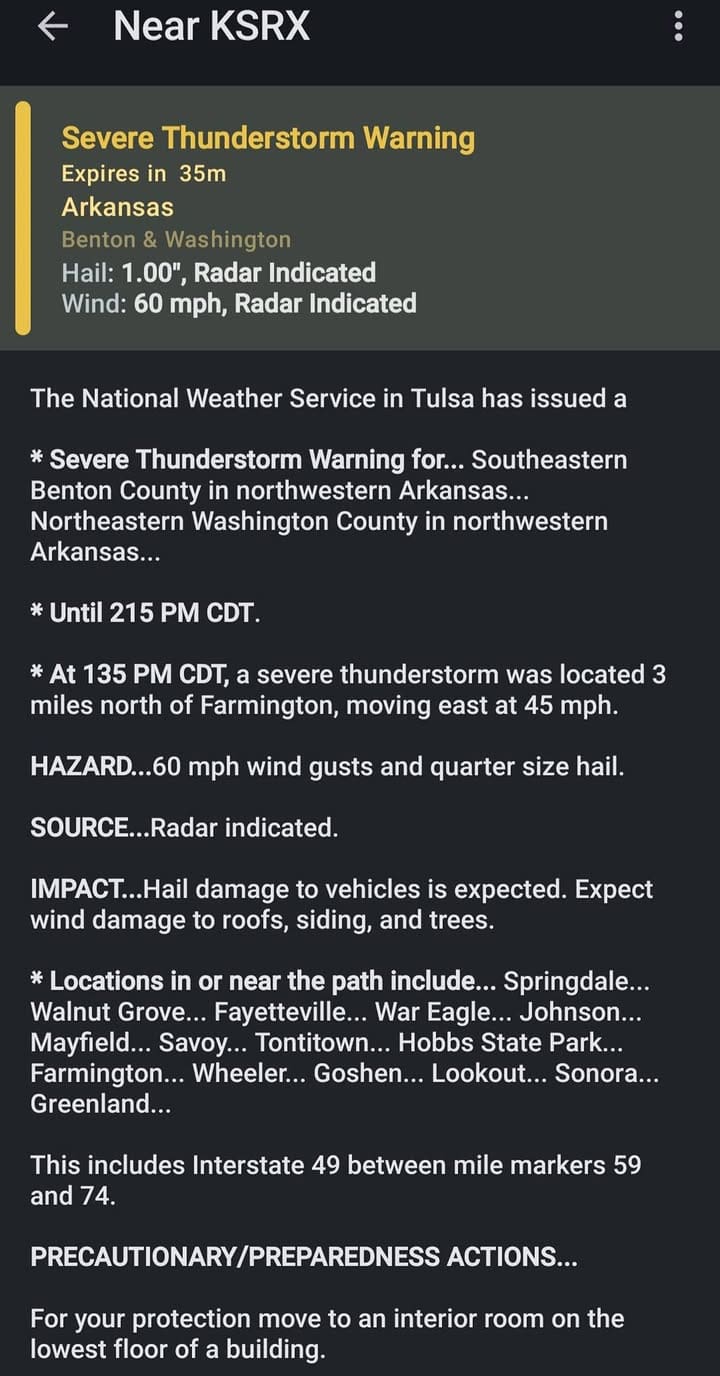This screenshot has height=1376, width=720.
Task: Open the three-dot overflow menu
Action: coord(679,27)
